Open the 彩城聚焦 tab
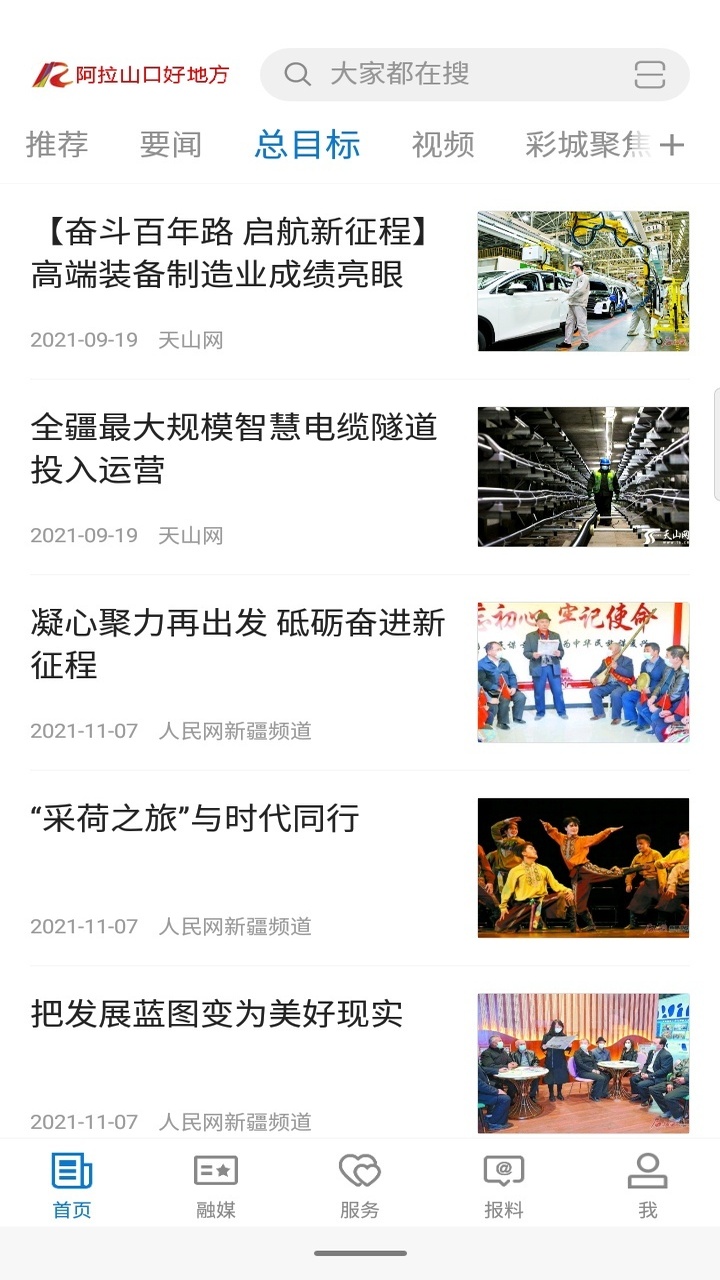The image size is (720, 1280). (x=588, y=145)
